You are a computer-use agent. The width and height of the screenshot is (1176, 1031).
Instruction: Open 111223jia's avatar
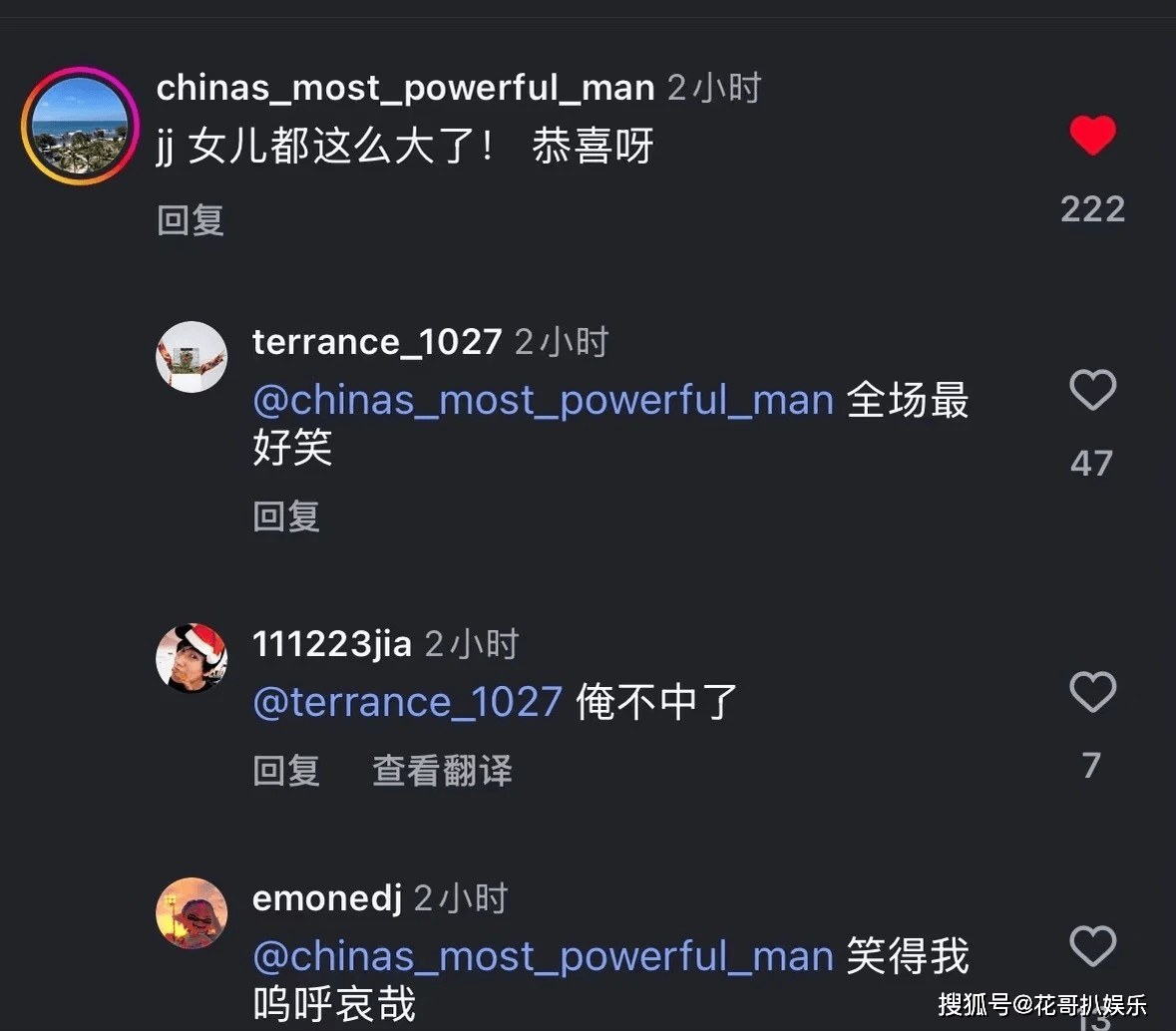tap(192, 658)
